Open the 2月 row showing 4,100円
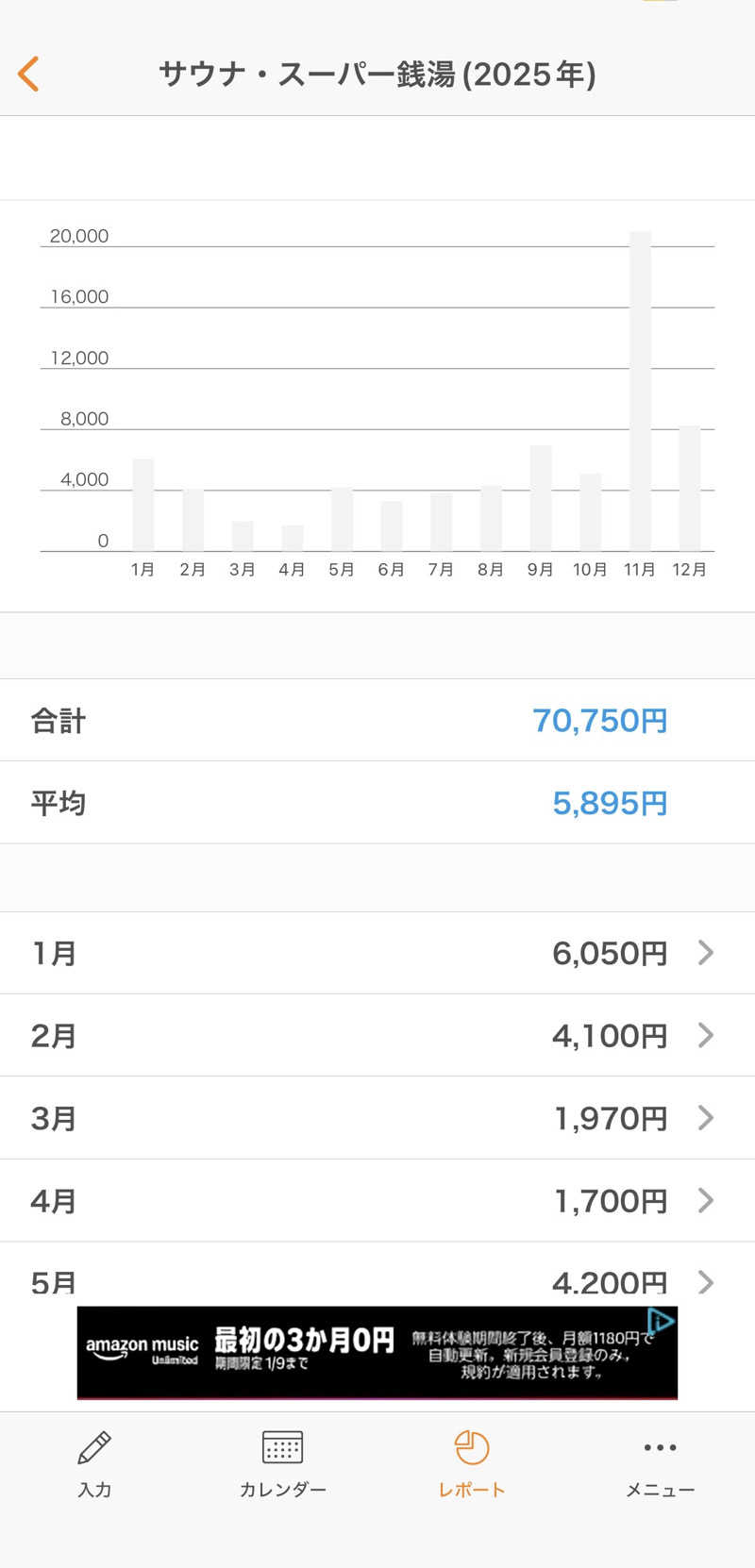755x1568 pixels. tap(377, 1035)
